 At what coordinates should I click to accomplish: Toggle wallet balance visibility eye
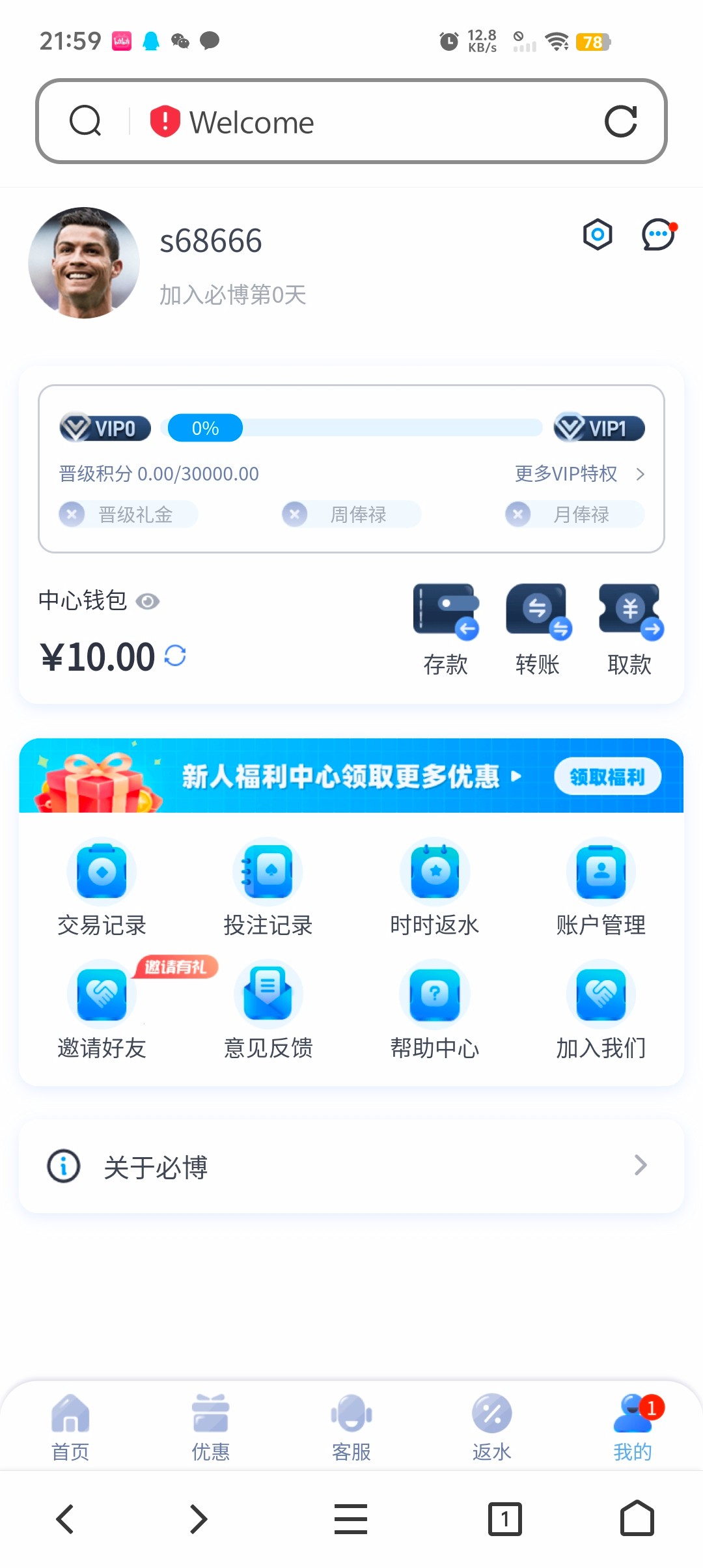pos(148,601)
